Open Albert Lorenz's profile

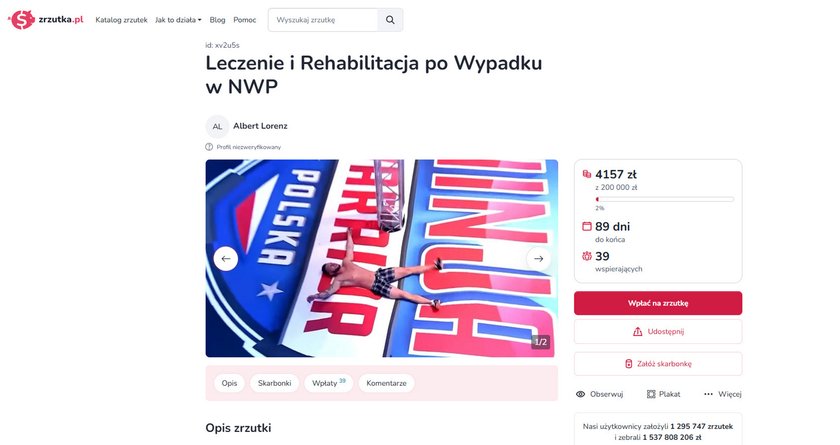260,126
